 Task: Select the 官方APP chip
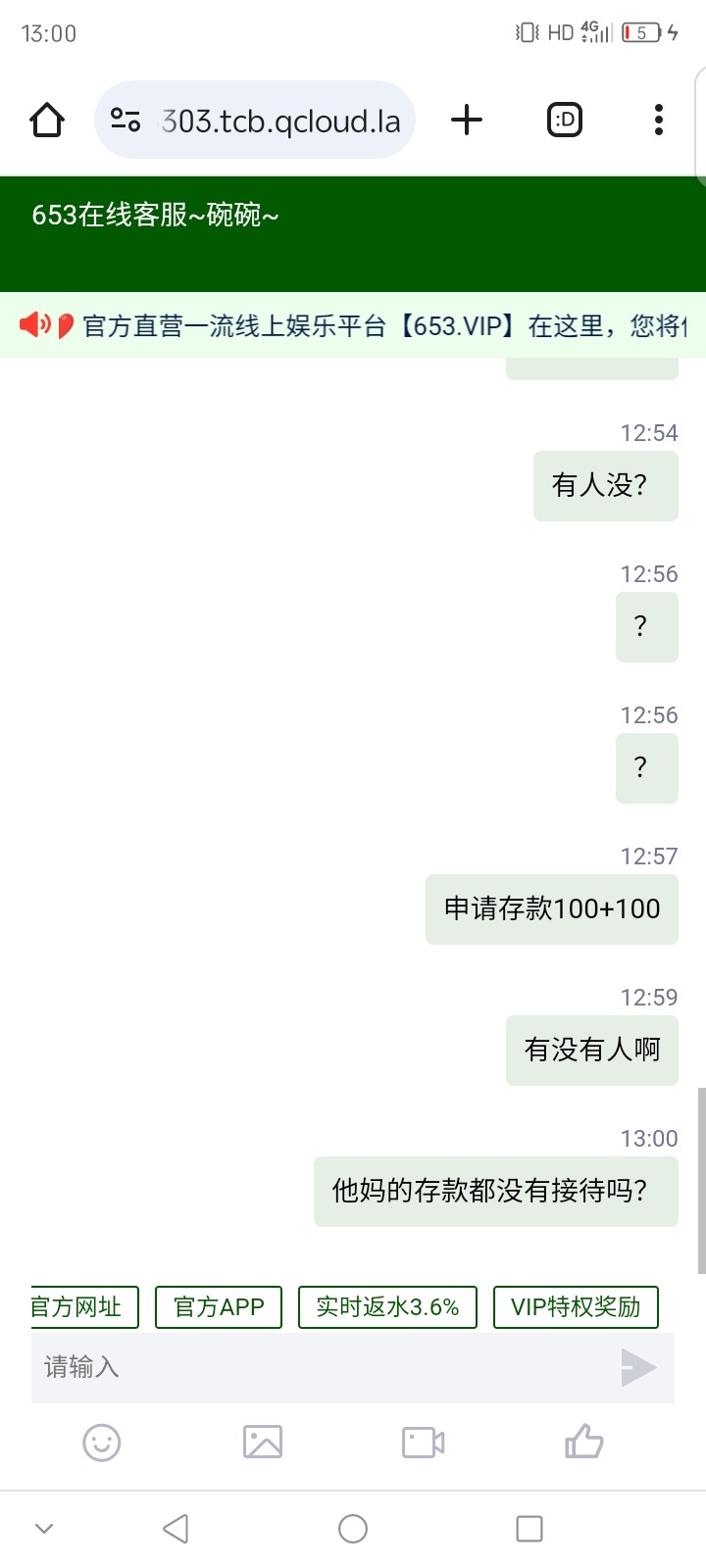219,1307
